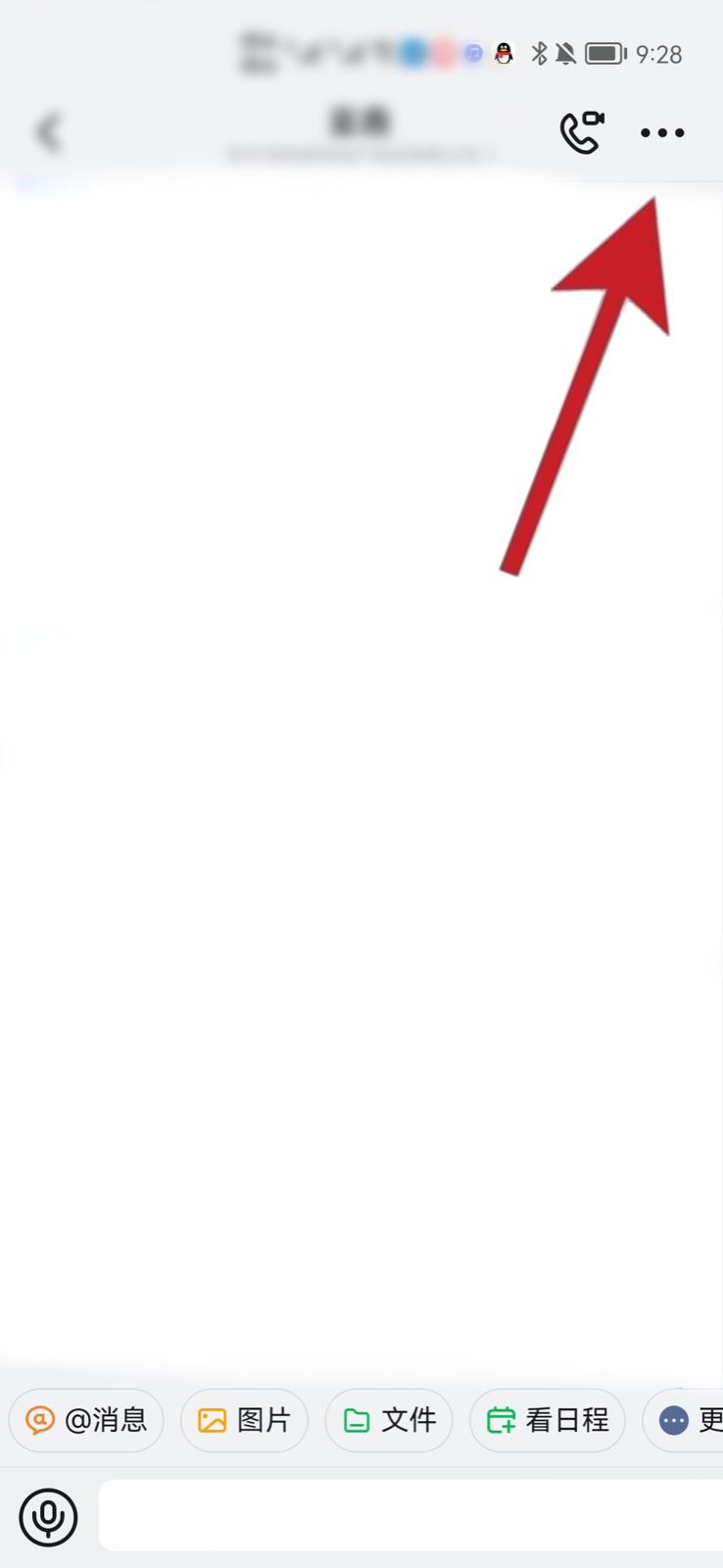
Task: Tap the @消息 chip
Action: tap(86, 1420)
